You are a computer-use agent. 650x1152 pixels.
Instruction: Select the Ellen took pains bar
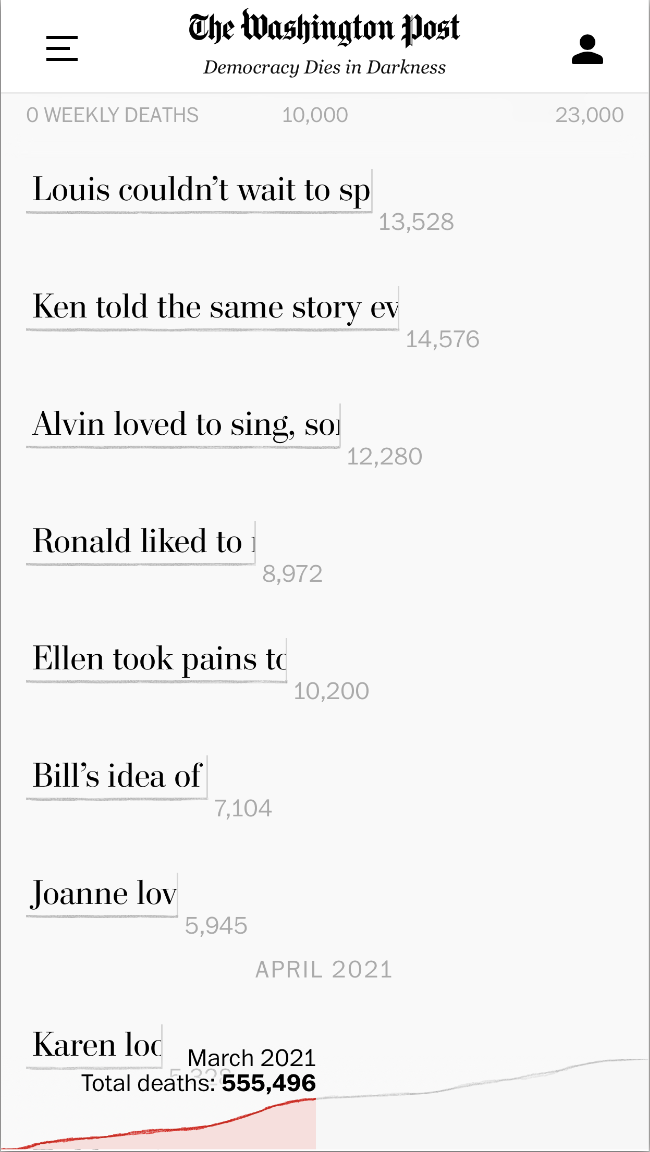click(156, 660)
